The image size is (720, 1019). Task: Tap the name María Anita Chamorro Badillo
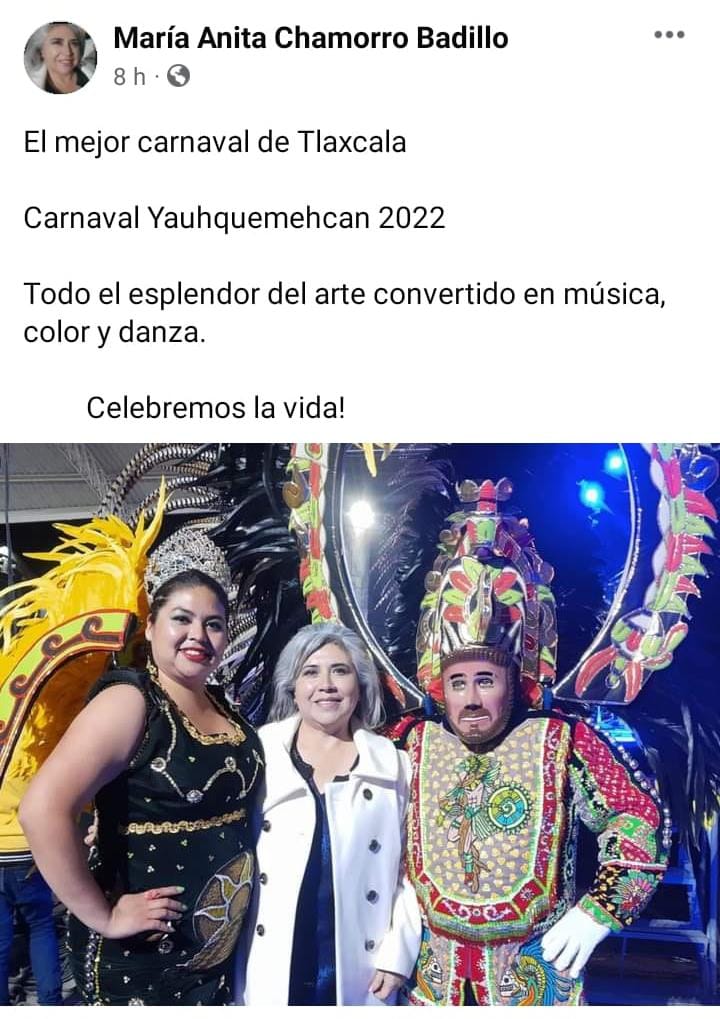310,38
